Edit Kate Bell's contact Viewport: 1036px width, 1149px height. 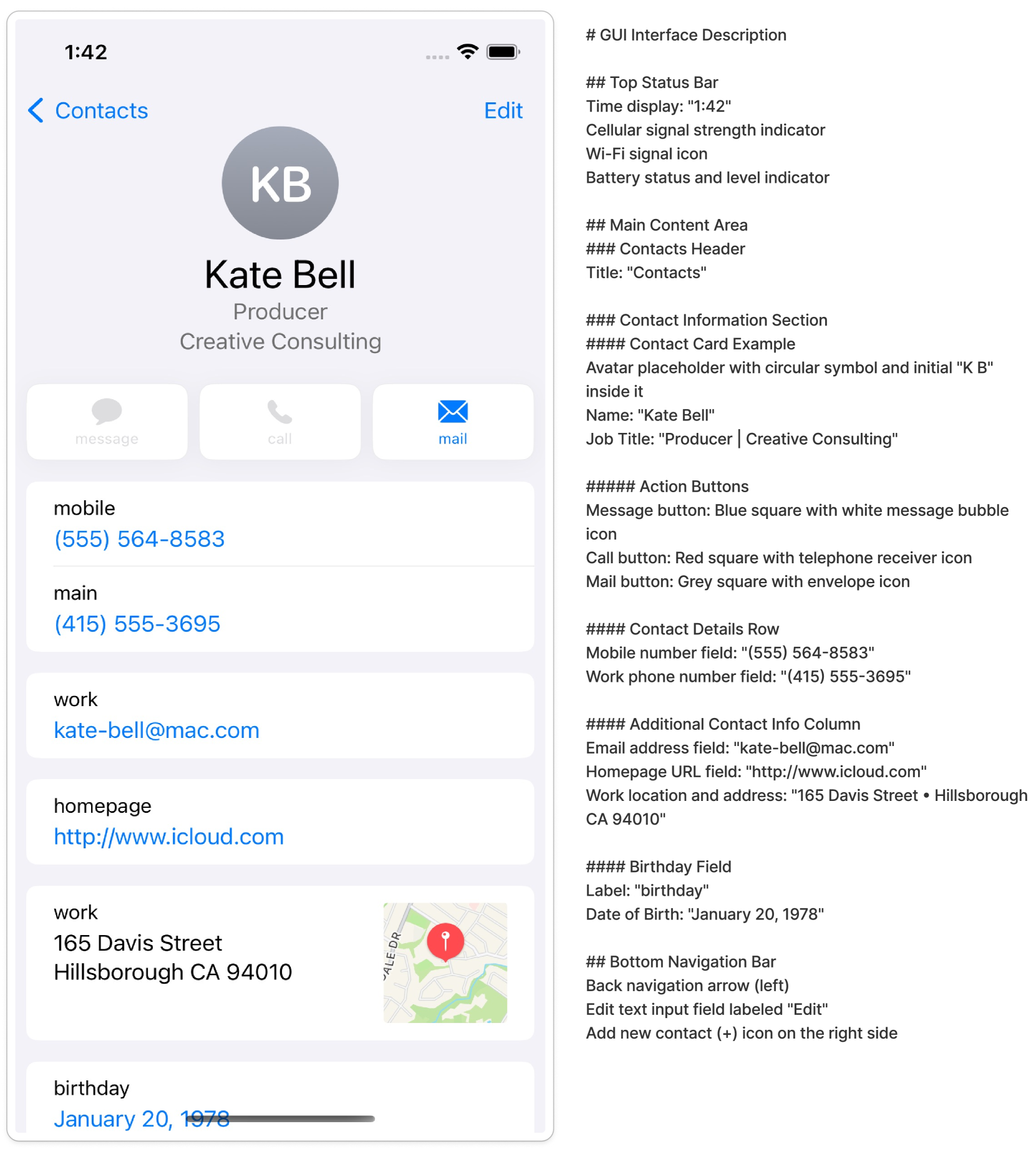pos(503,110)
